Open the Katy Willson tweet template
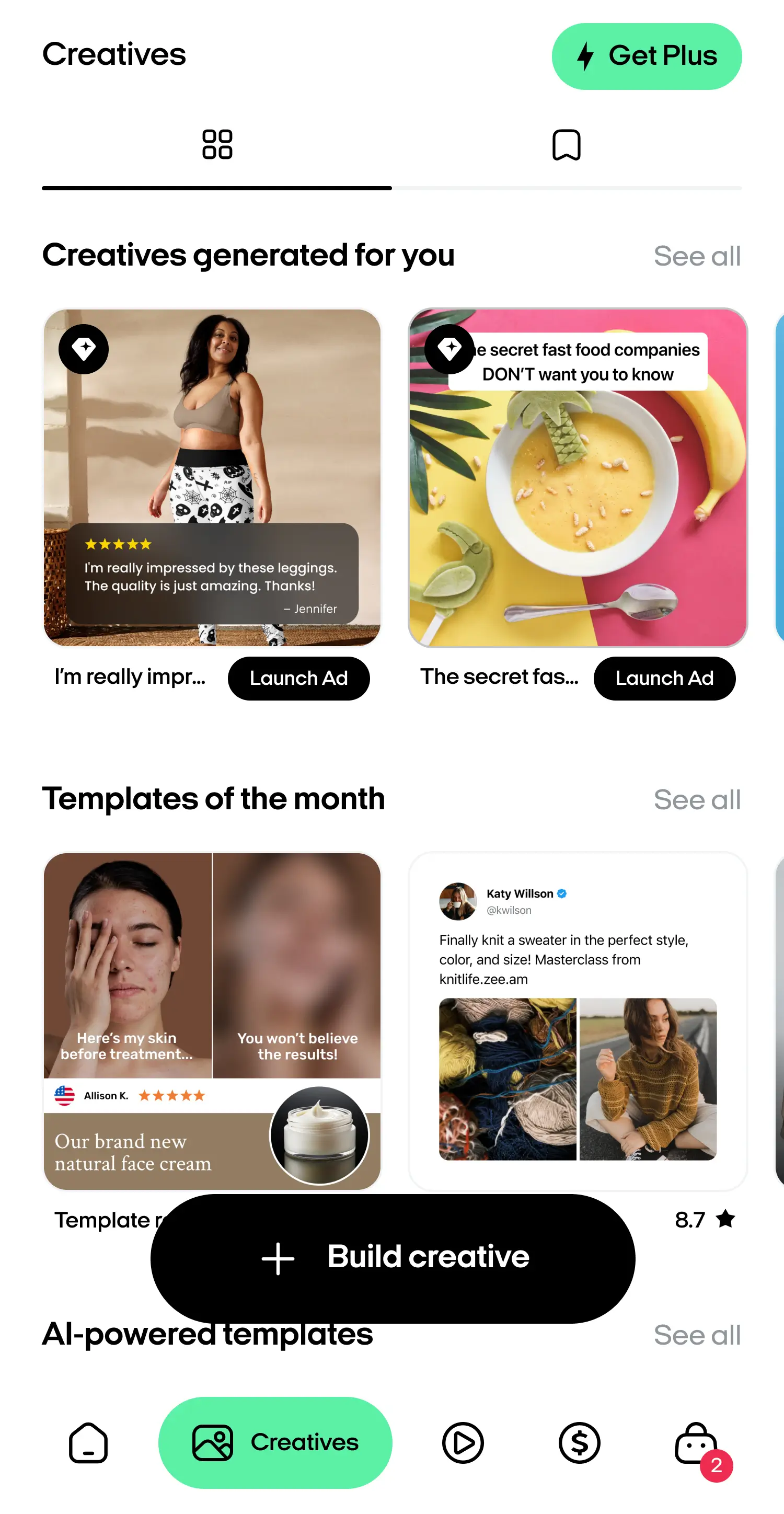The width and height of the screenshot is (784, 1514). (577, 1021)
